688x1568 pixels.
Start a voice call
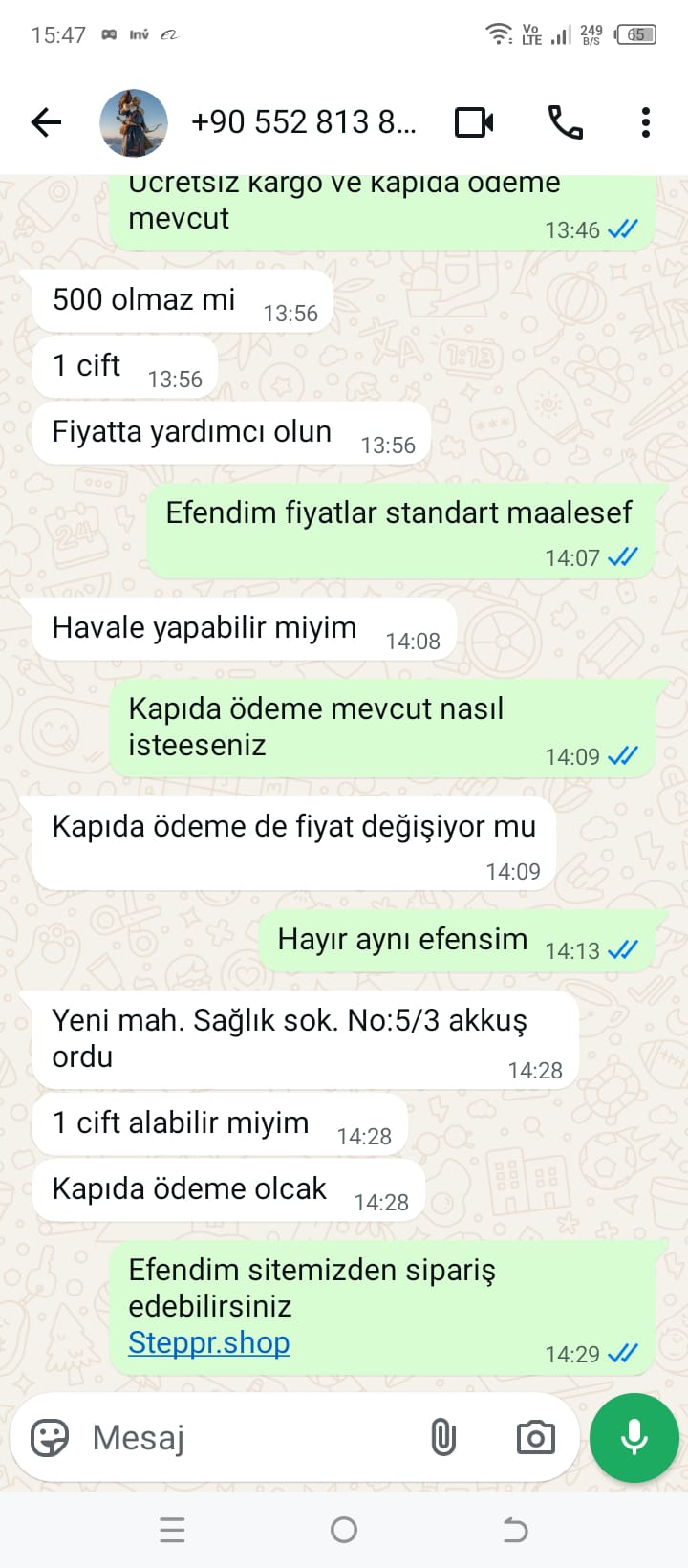click(565, 122)
